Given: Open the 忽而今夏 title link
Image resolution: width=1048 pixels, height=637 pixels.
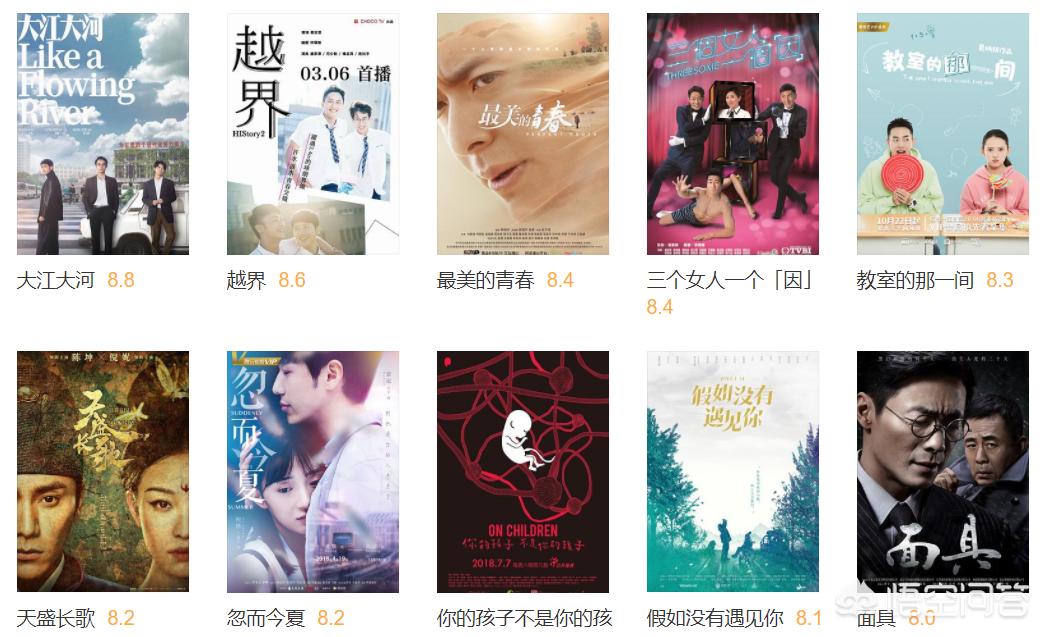Looking at the screenshot, I should pyautogui.click(x=266, y=618).
